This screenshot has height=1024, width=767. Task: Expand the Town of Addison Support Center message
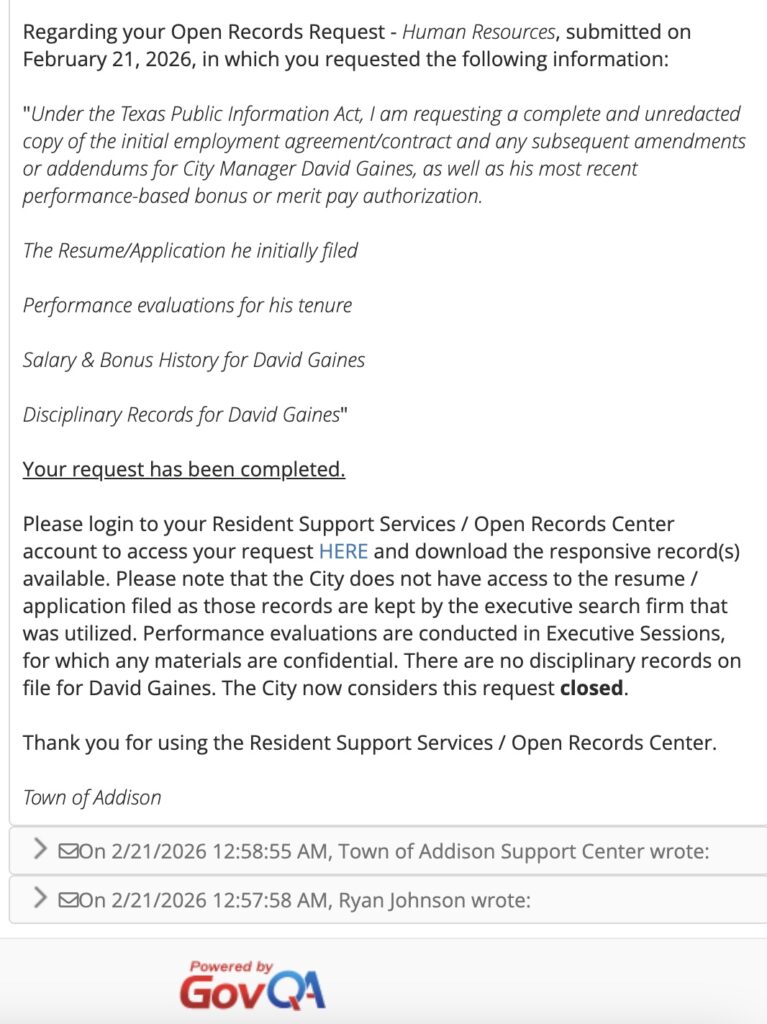40,850
